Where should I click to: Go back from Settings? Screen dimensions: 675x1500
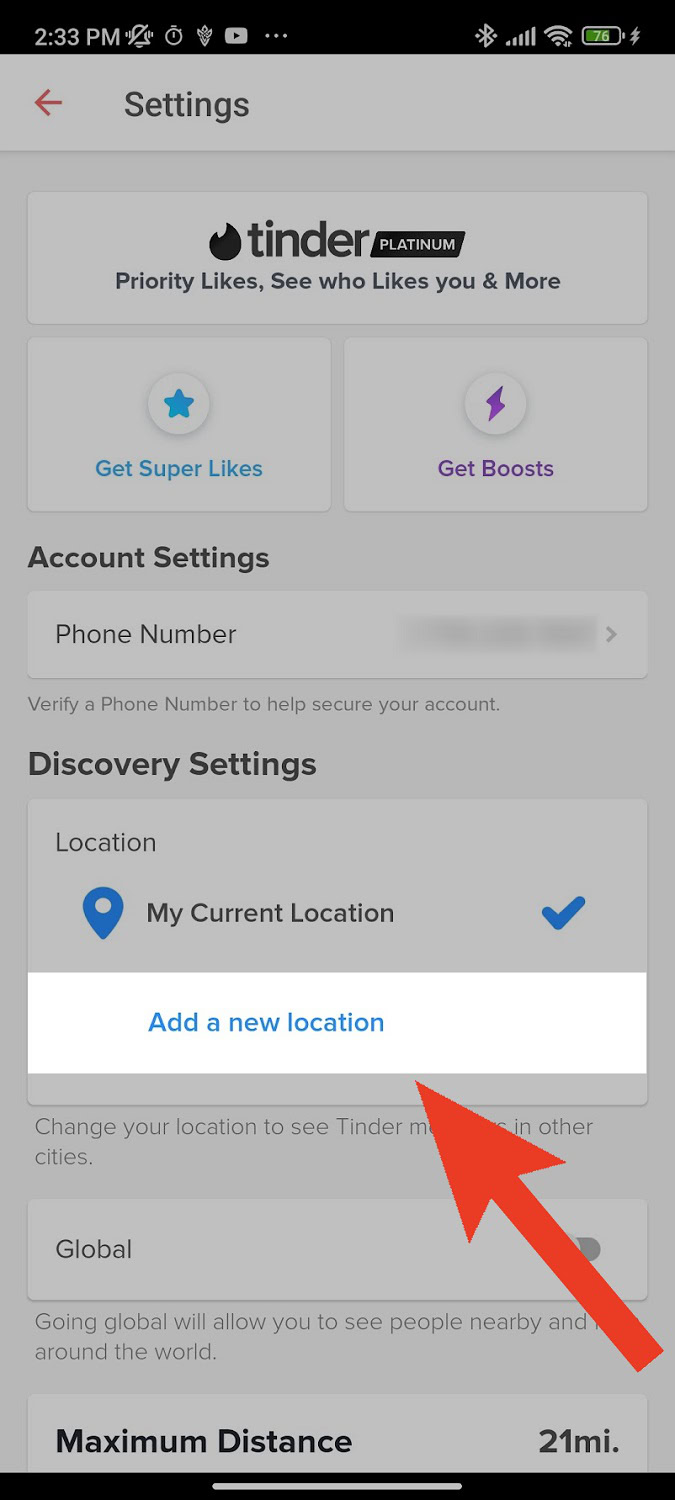click(x=48, y=103)
